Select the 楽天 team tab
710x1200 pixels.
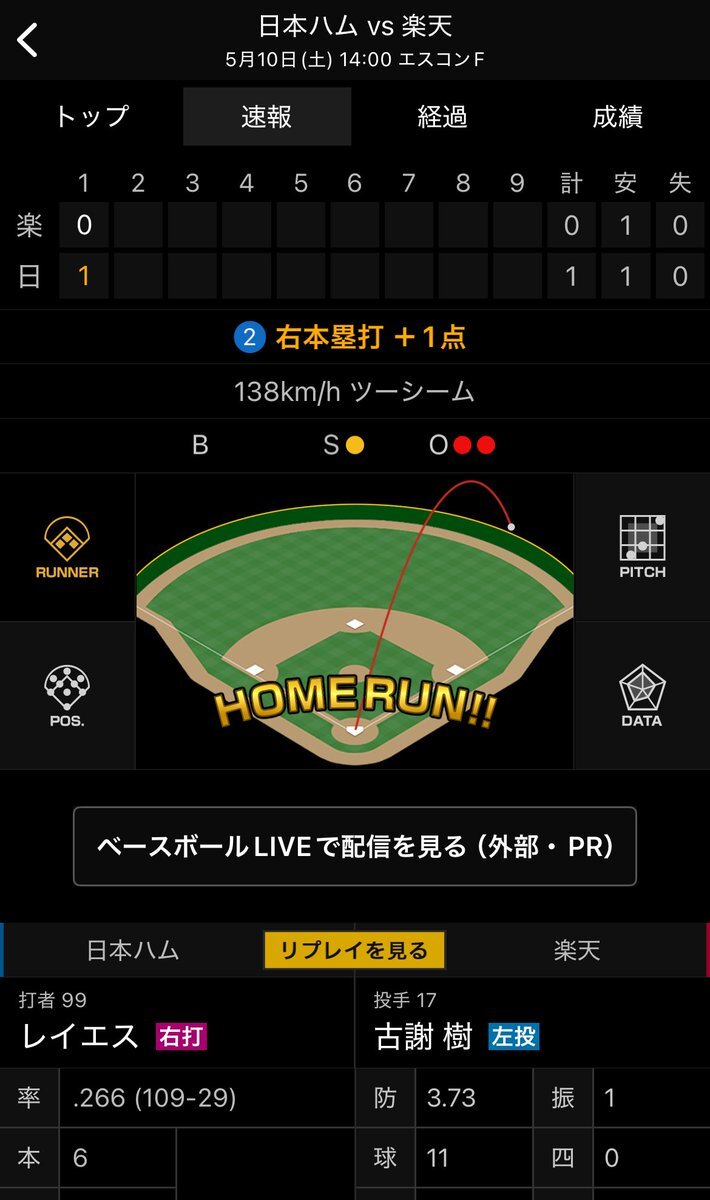[577, 950]
